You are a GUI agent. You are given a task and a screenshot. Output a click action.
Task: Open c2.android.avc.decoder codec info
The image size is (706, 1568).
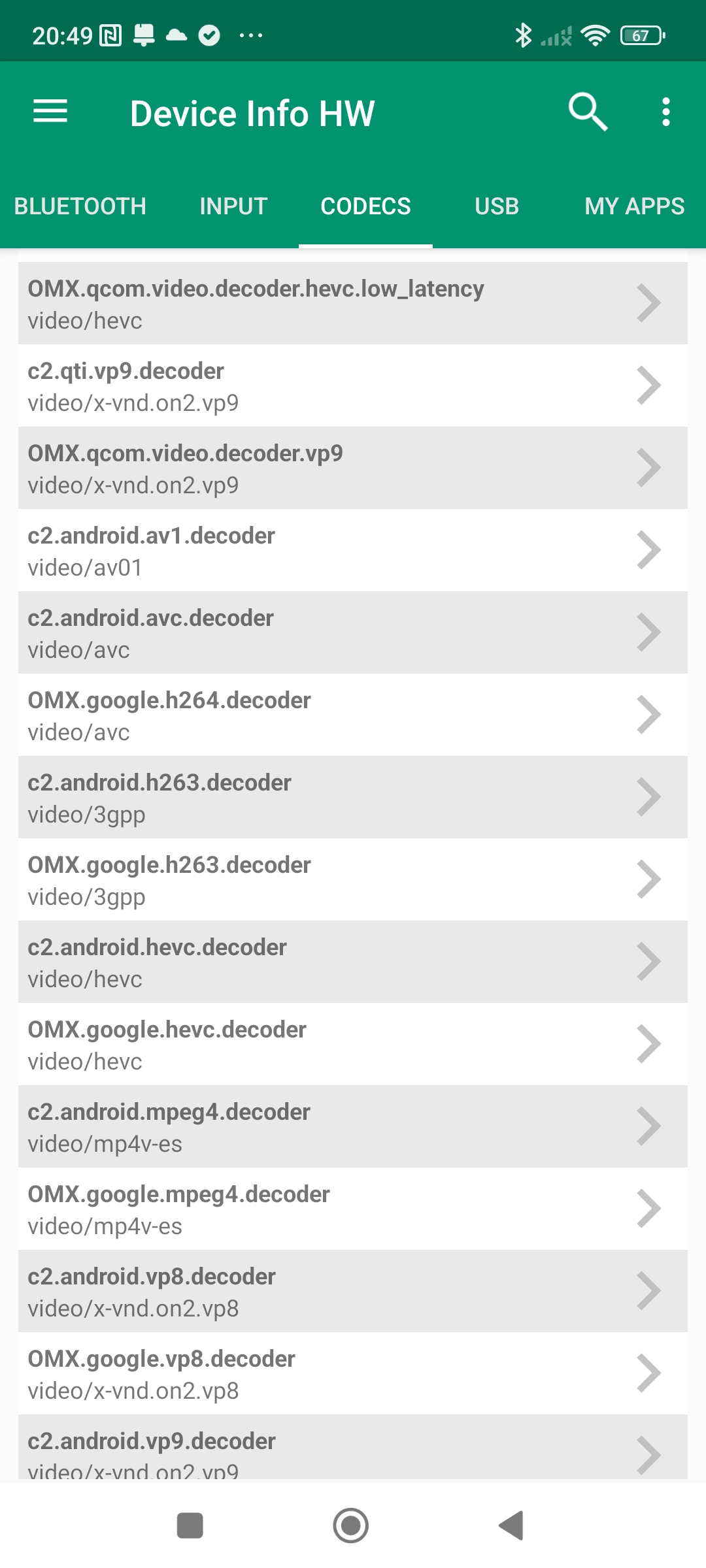click(352, 633)
